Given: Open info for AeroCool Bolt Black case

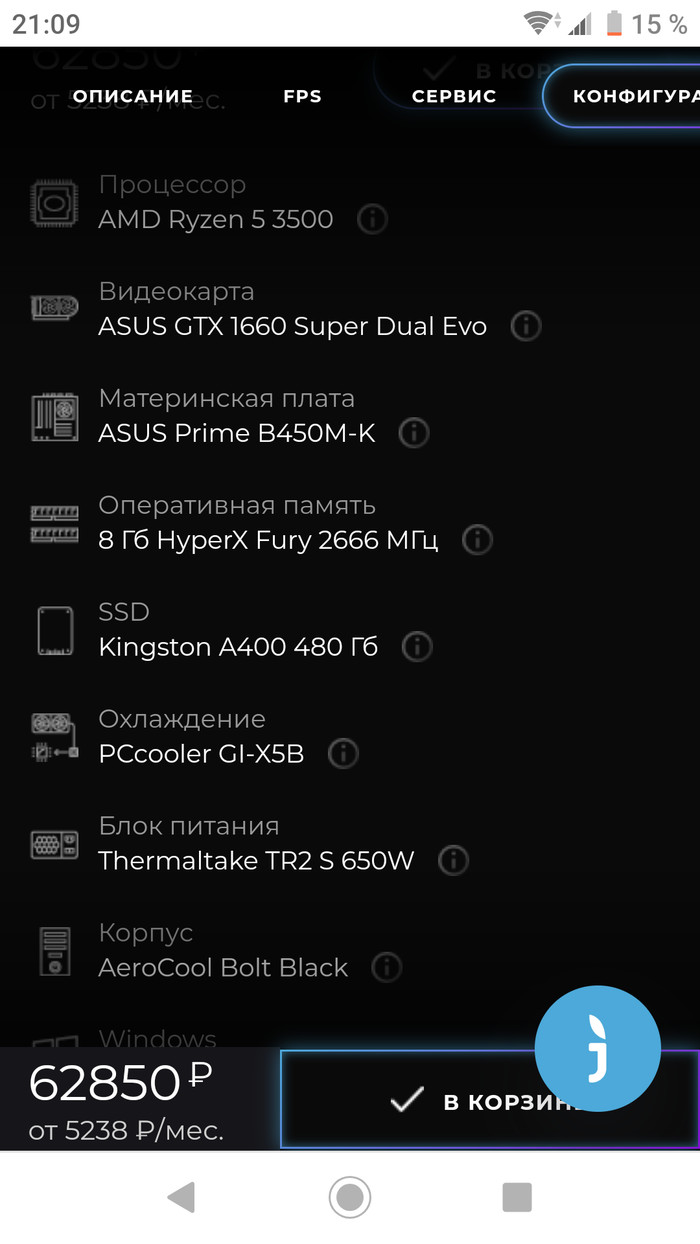Looking at the screenshot, I should (x=387, y=967).
